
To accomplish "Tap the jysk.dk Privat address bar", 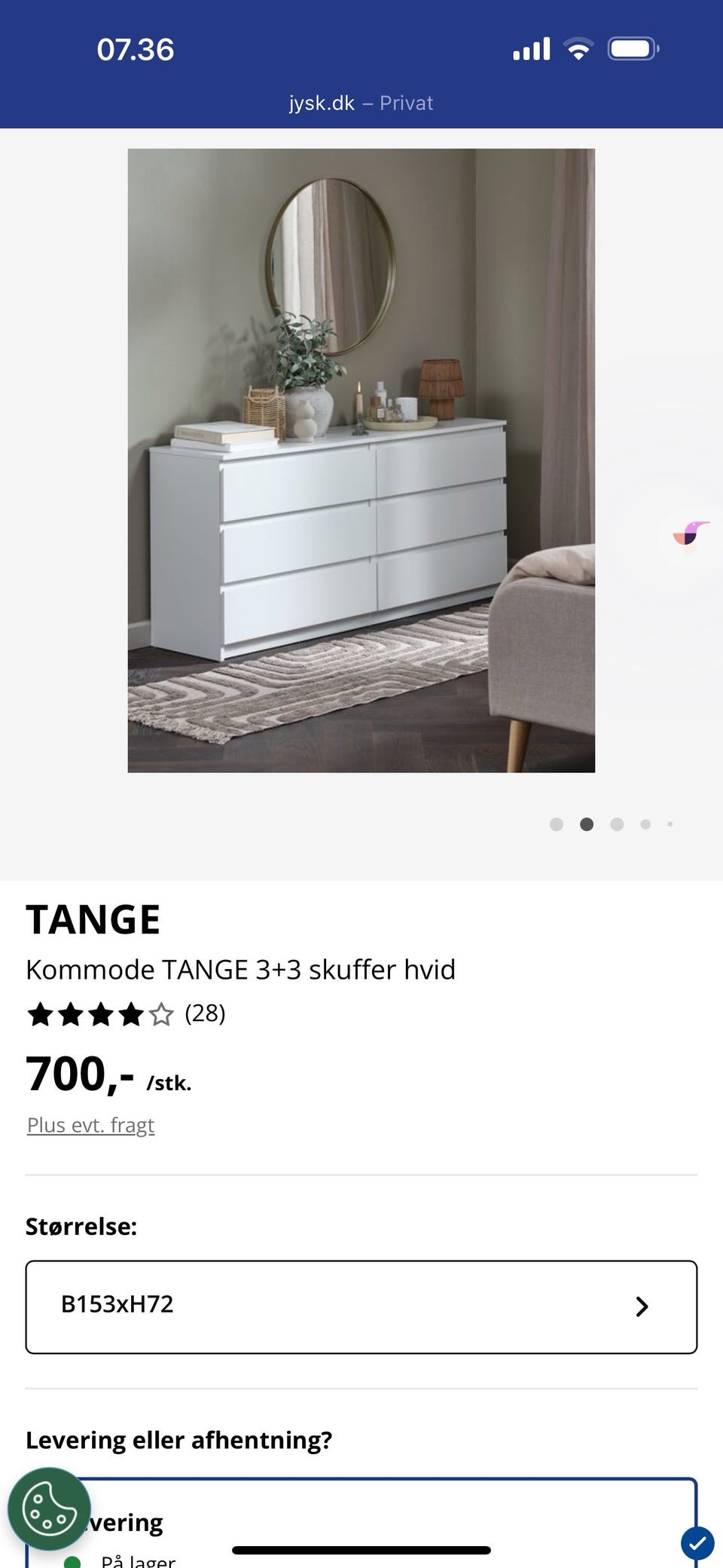I will (x=361, y=102).
